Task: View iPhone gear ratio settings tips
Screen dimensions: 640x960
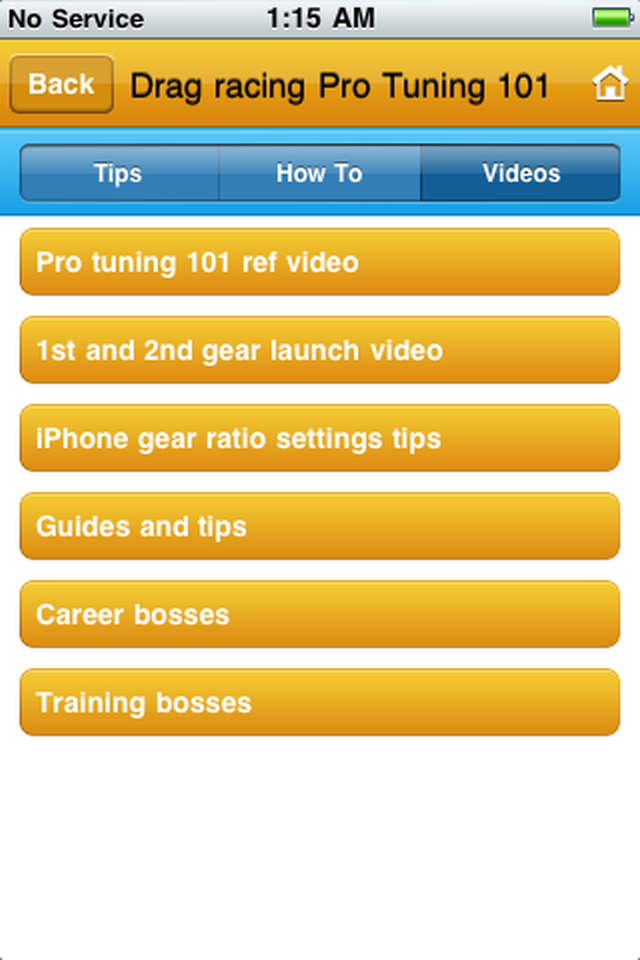Action: coord(320,438)
